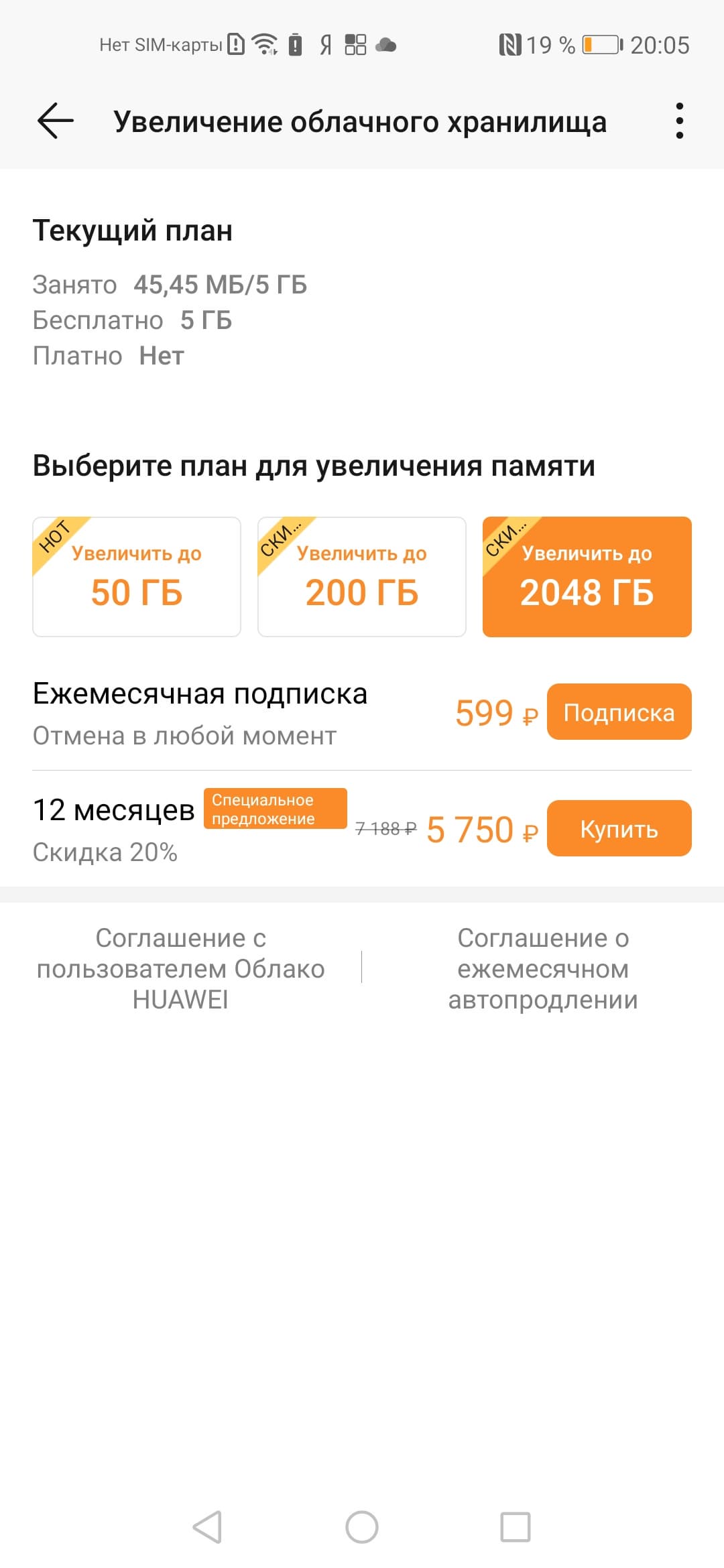Open recent apps via square button

[x=516, y=1528]
